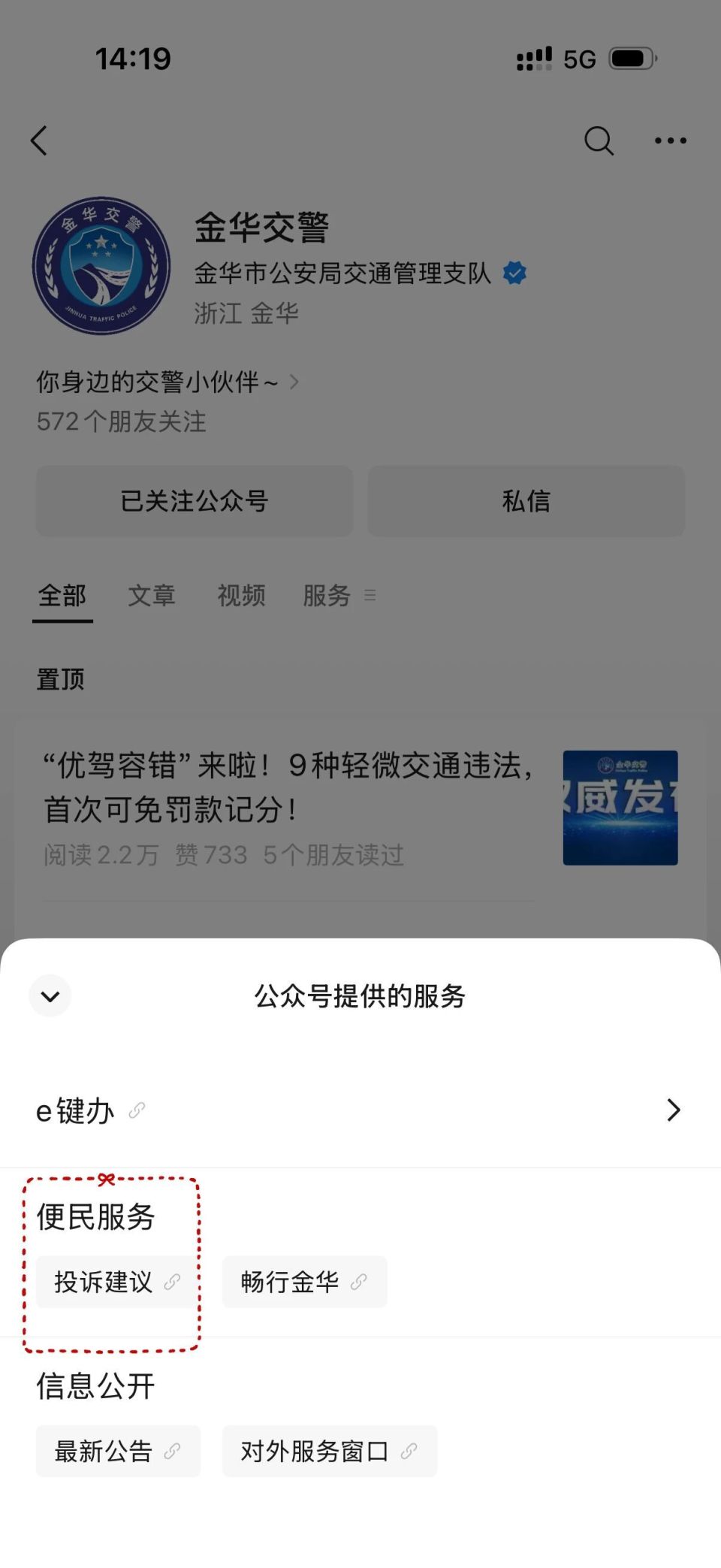Tap the 已关注公众号 button
The width and height of the screenshot is (721, 1568).
(x=194, y=501)
